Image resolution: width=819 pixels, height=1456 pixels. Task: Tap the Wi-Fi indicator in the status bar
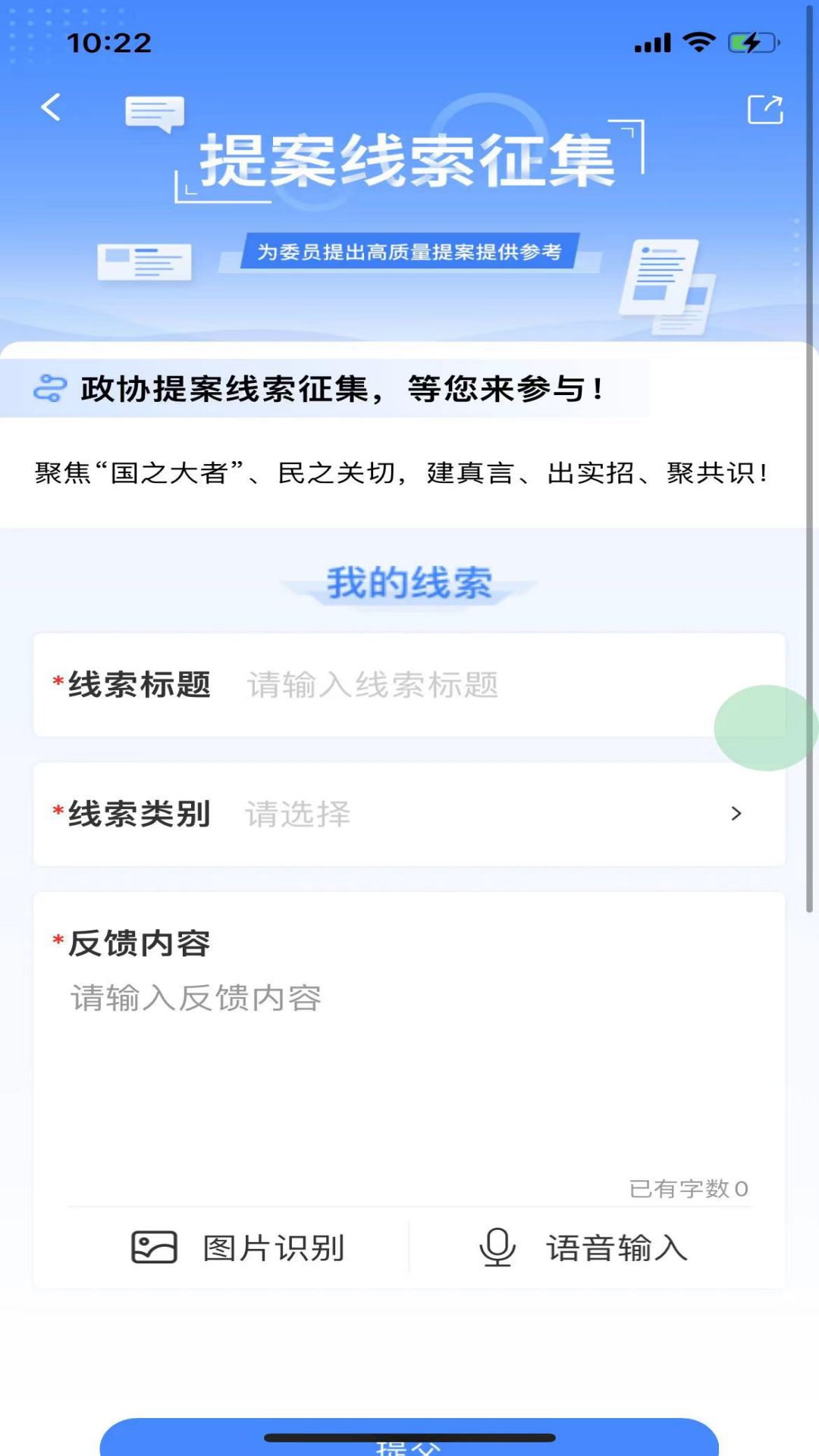[x=698, y=43]
